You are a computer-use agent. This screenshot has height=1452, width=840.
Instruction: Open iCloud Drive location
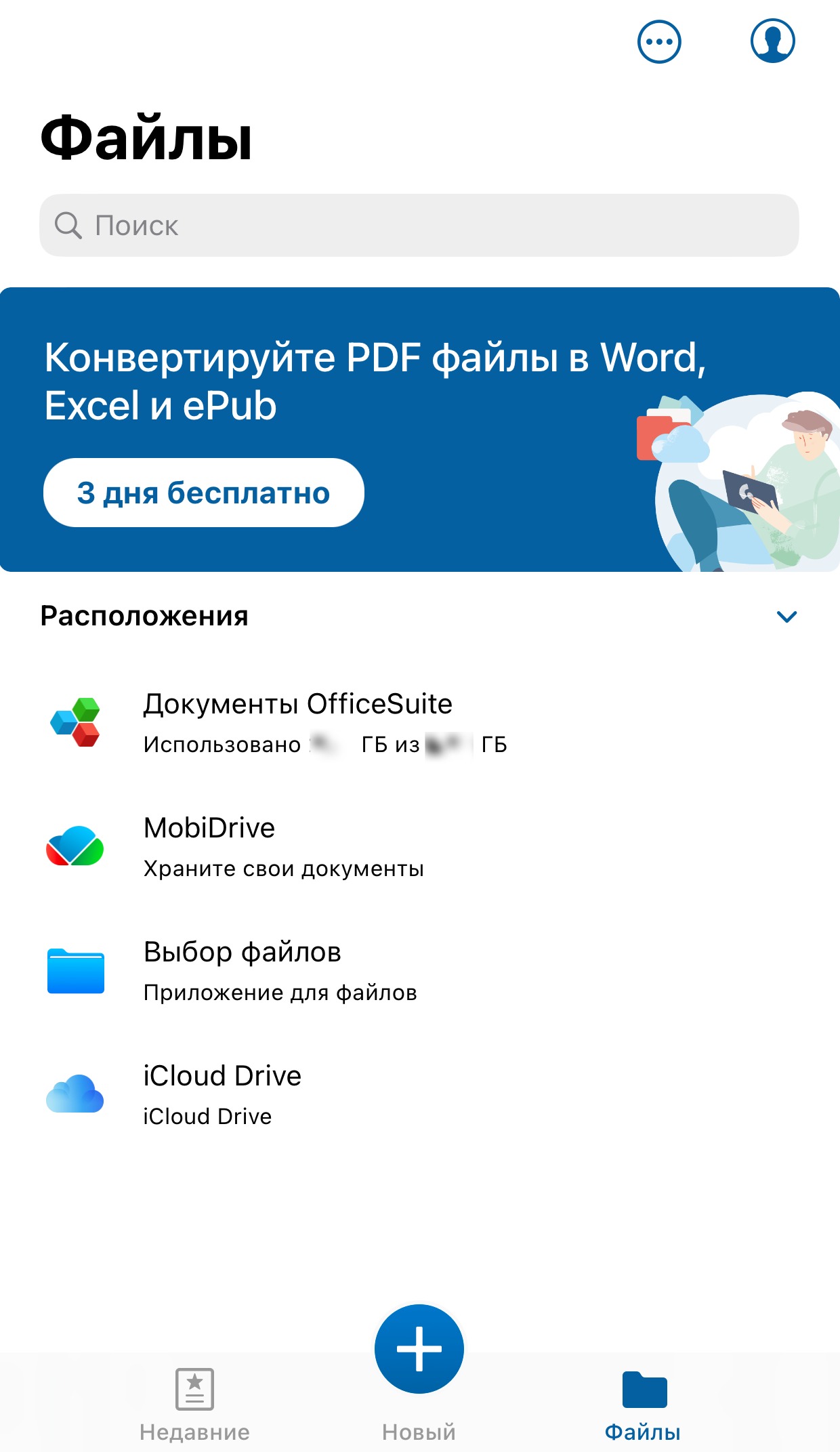tap(419, 1095)
